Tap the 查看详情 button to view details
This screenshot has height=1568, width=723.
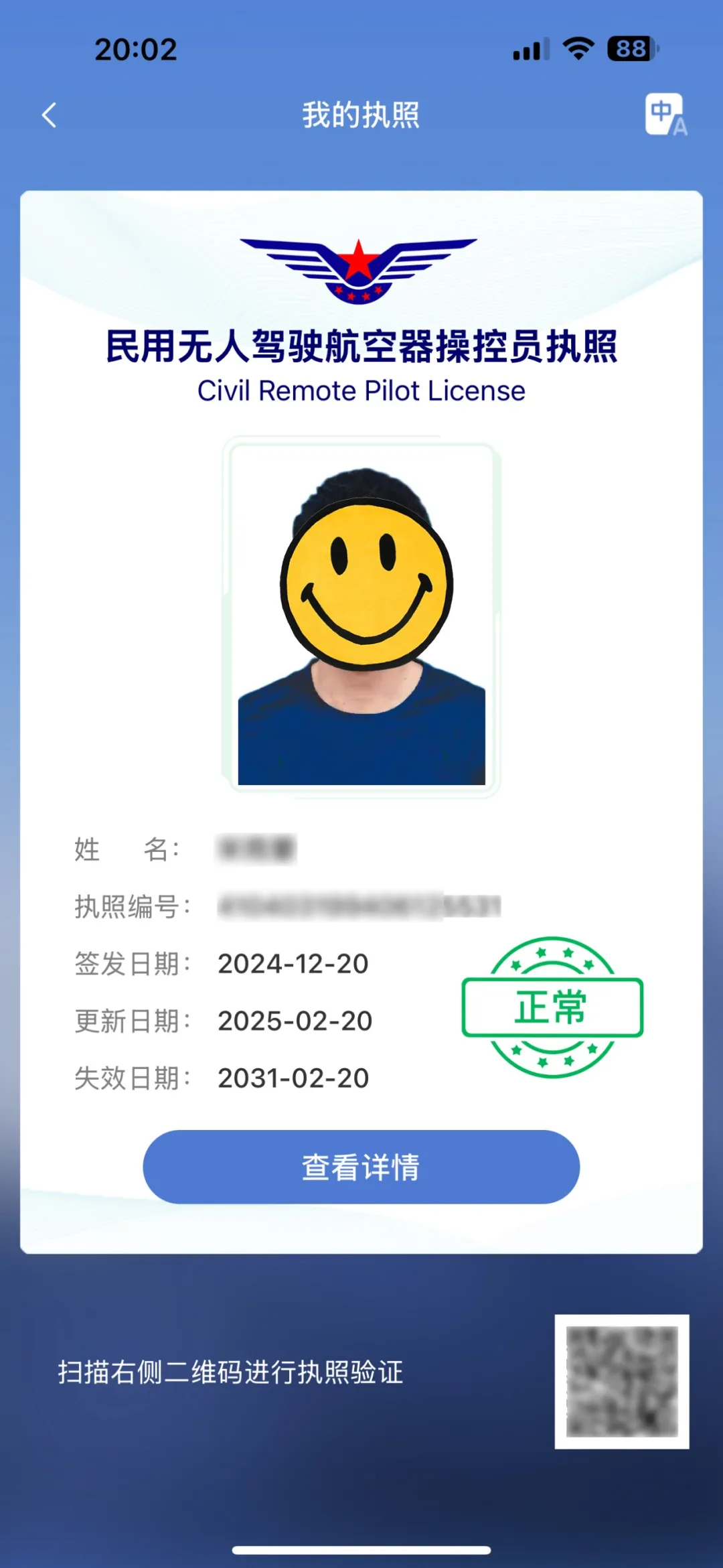click(x=361, y=1167)
